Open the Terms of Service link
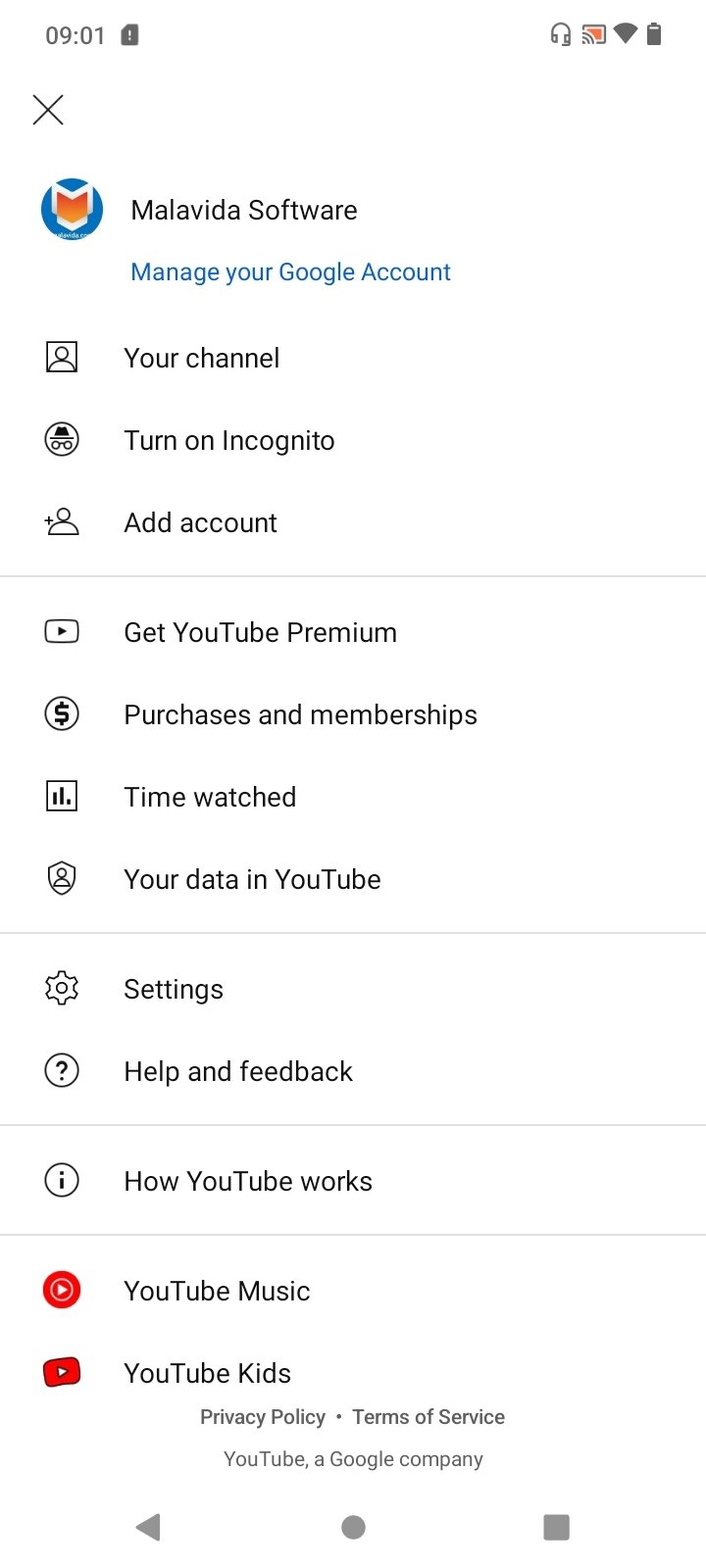706x1568 pixels. [429, 1417]
